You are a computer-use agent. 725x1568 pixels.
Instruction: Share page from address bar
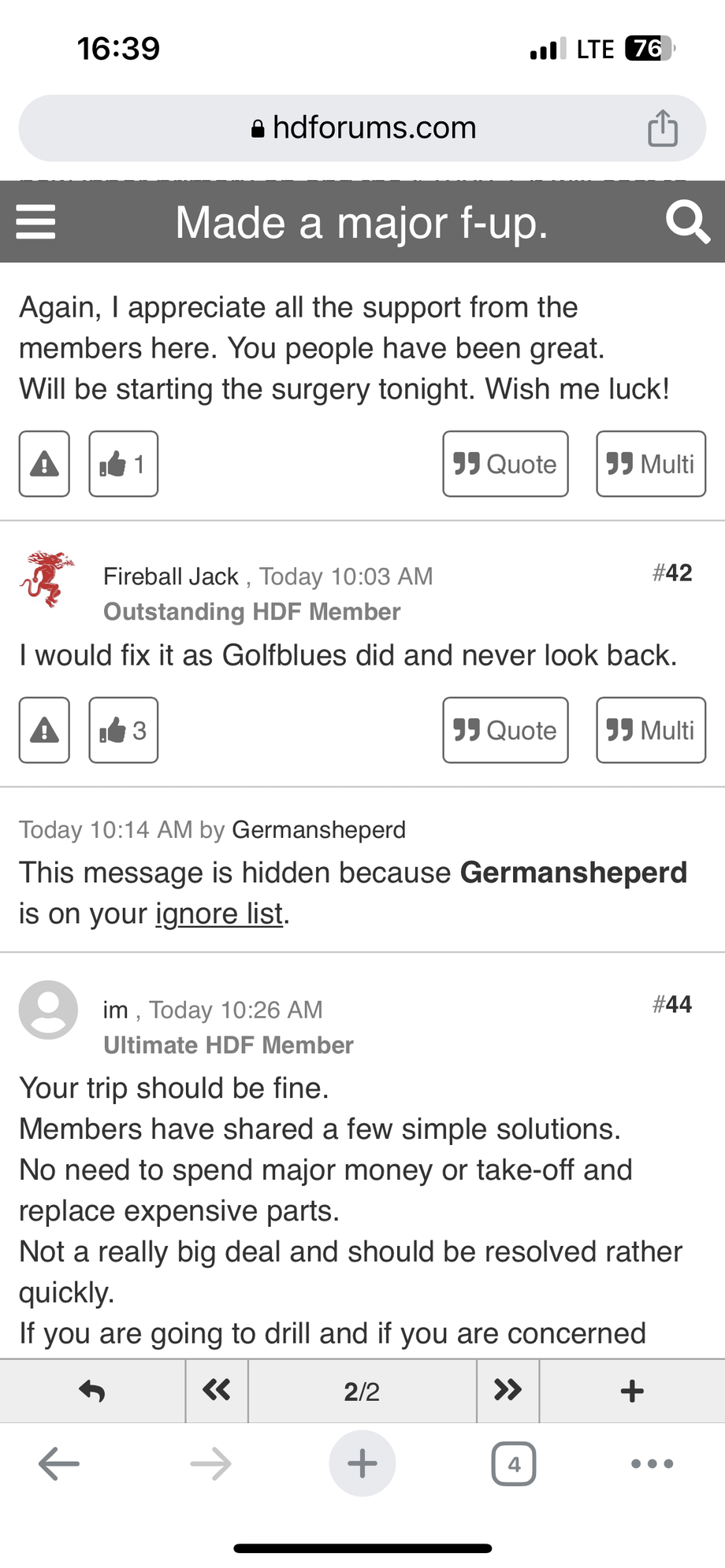[662, 128]
